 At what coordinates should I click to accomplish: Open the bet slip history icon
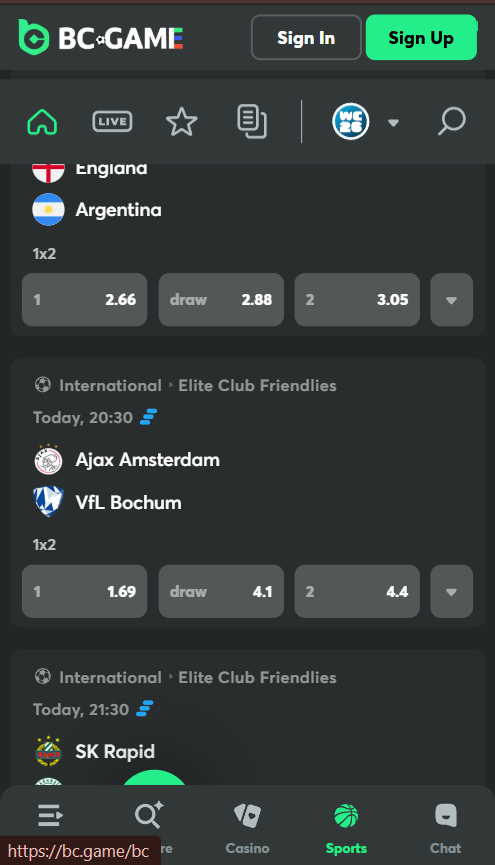click(x=252, y=121)
